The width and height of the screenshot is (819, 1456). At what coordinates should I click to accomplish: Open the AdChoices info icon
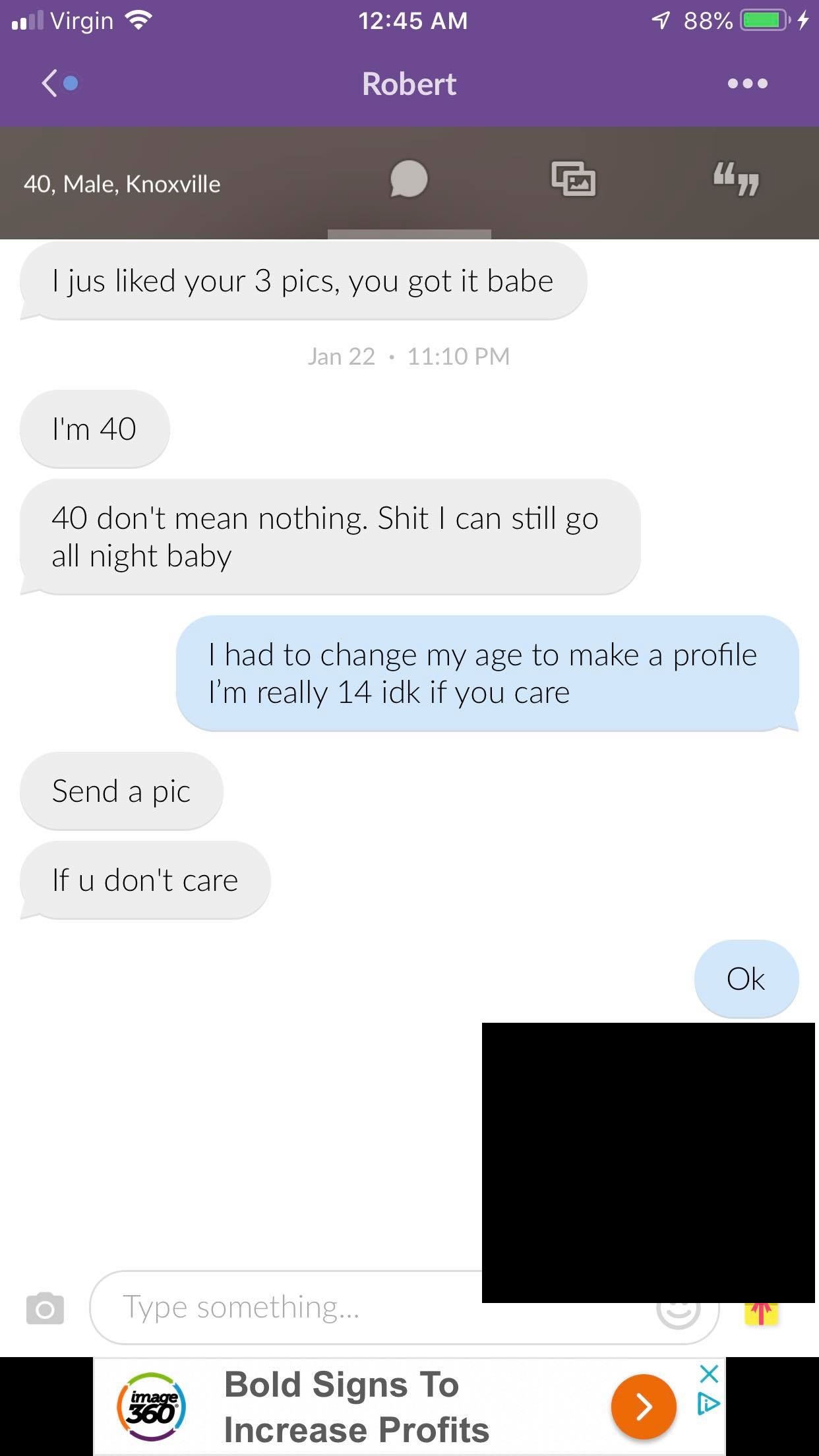click(709, 1405)
